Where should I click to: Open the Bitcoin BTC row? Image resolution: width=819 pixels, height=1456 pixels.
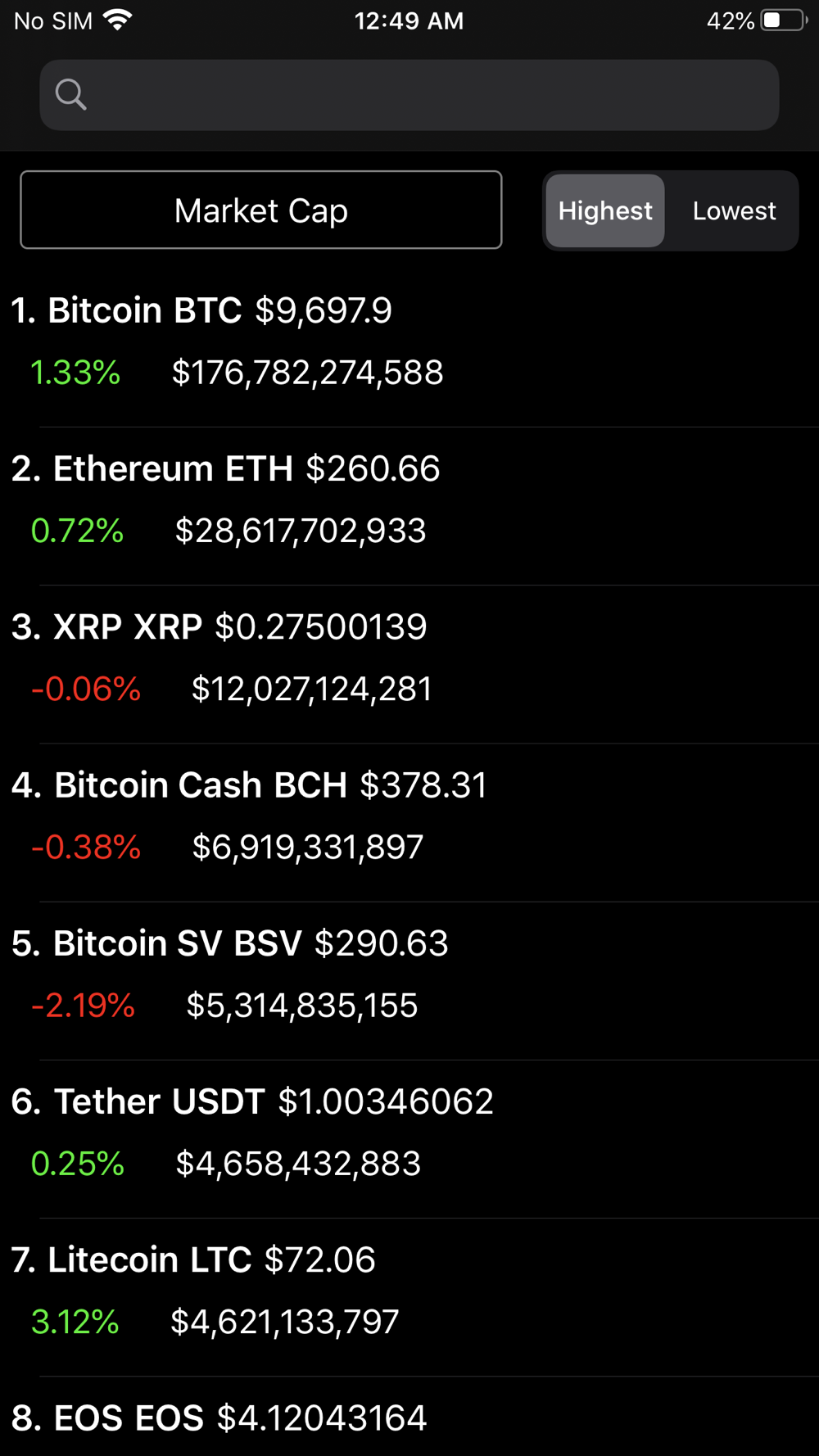coord(409,341)
